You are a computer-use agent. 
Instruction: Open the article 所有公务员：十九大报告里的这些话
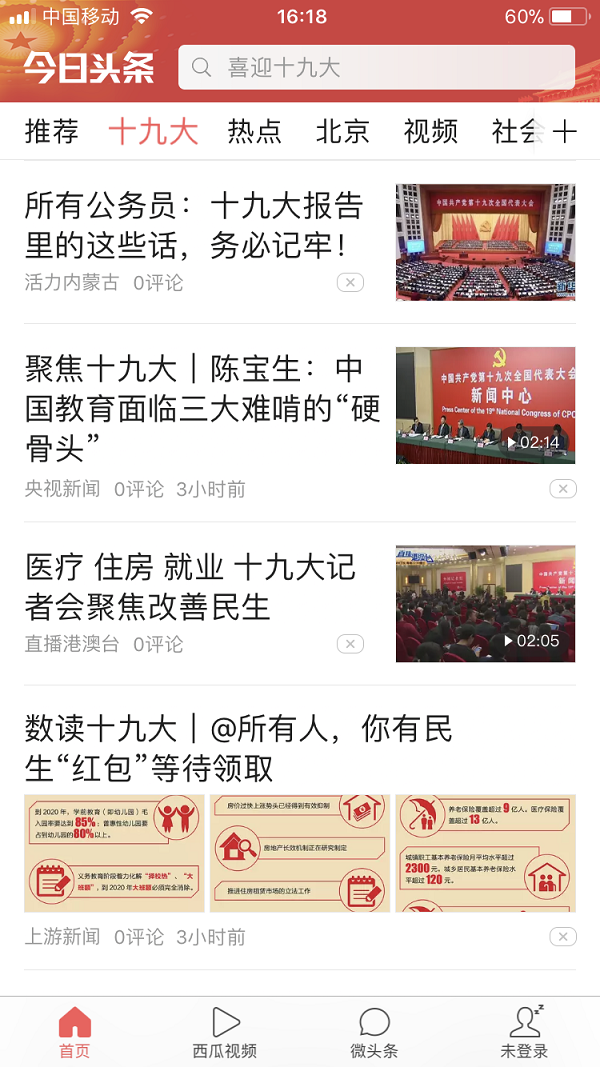(x=194, y=226)
